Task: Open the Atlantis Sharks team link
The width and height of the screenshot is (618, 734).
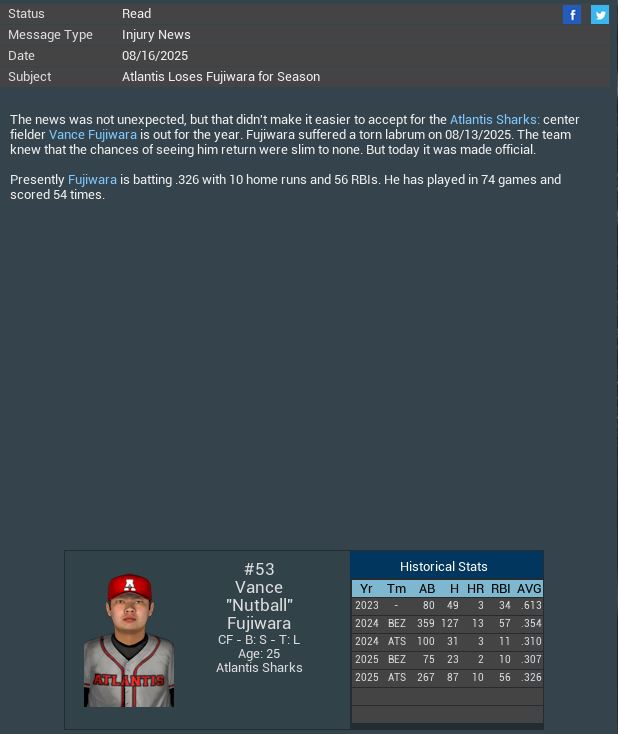Action: pyautogui.click(x=494, y=120)
